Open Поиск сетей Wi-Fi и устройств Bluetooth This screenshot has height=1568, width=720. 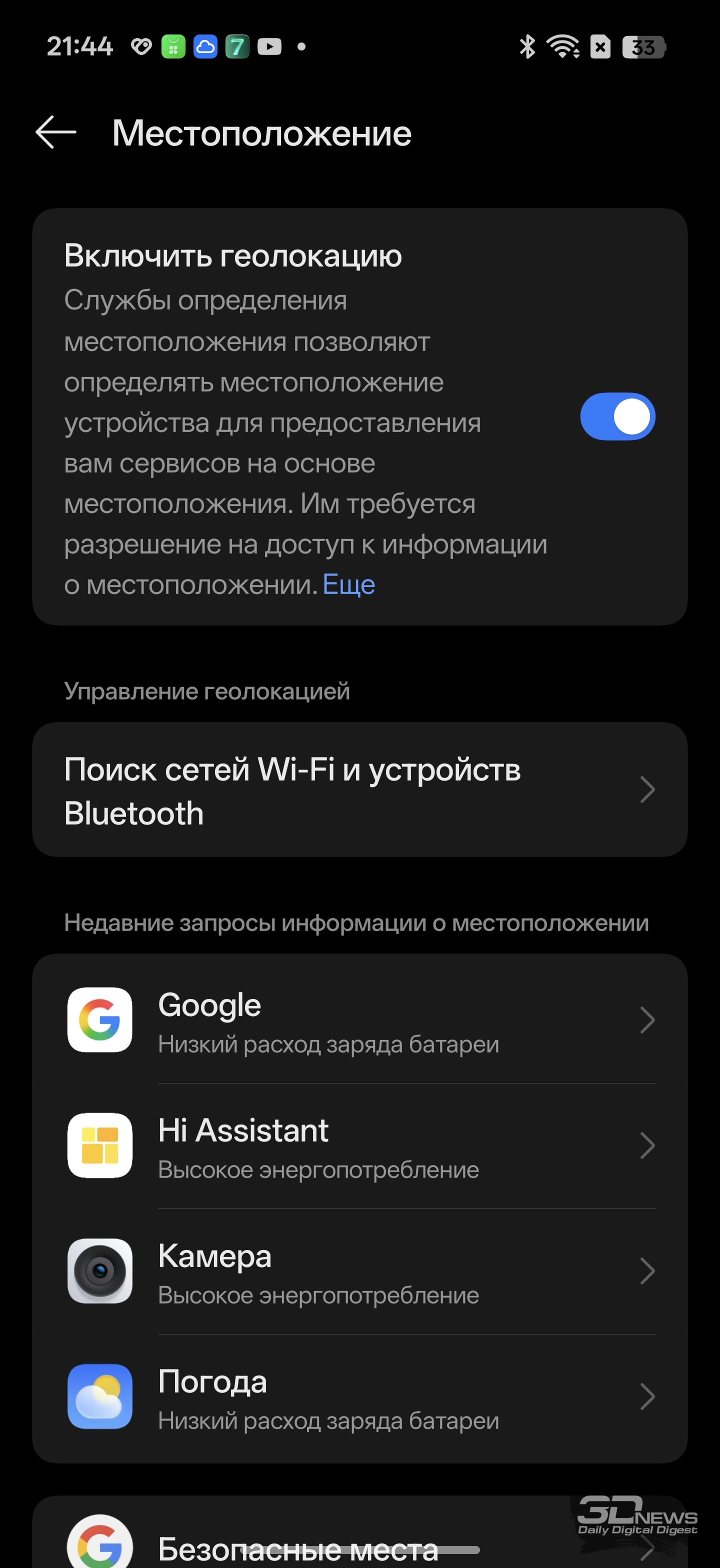(x=359, y=789)
